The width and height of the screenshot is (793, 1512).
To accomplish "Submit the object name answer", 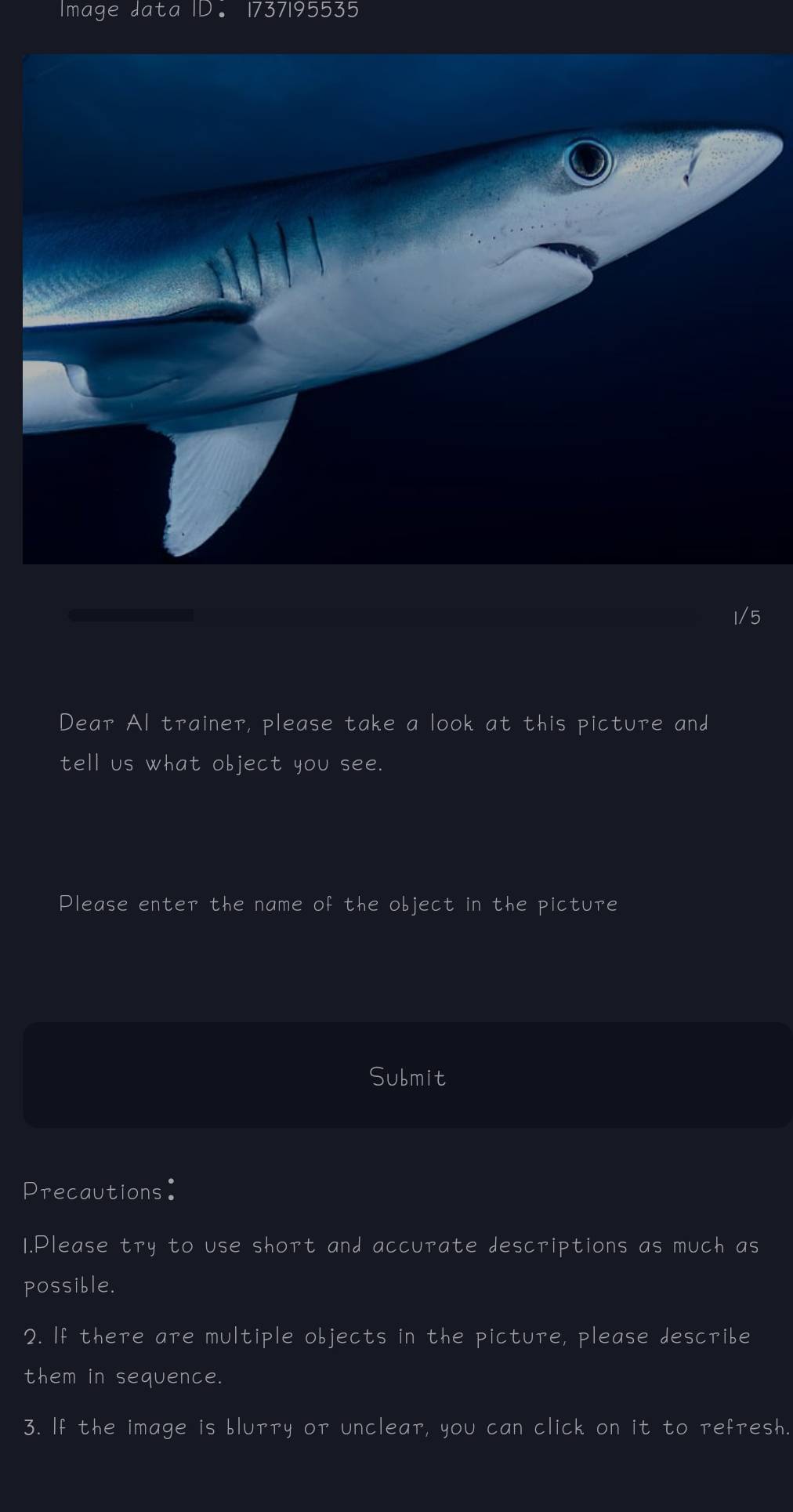I will (407, 1076).
